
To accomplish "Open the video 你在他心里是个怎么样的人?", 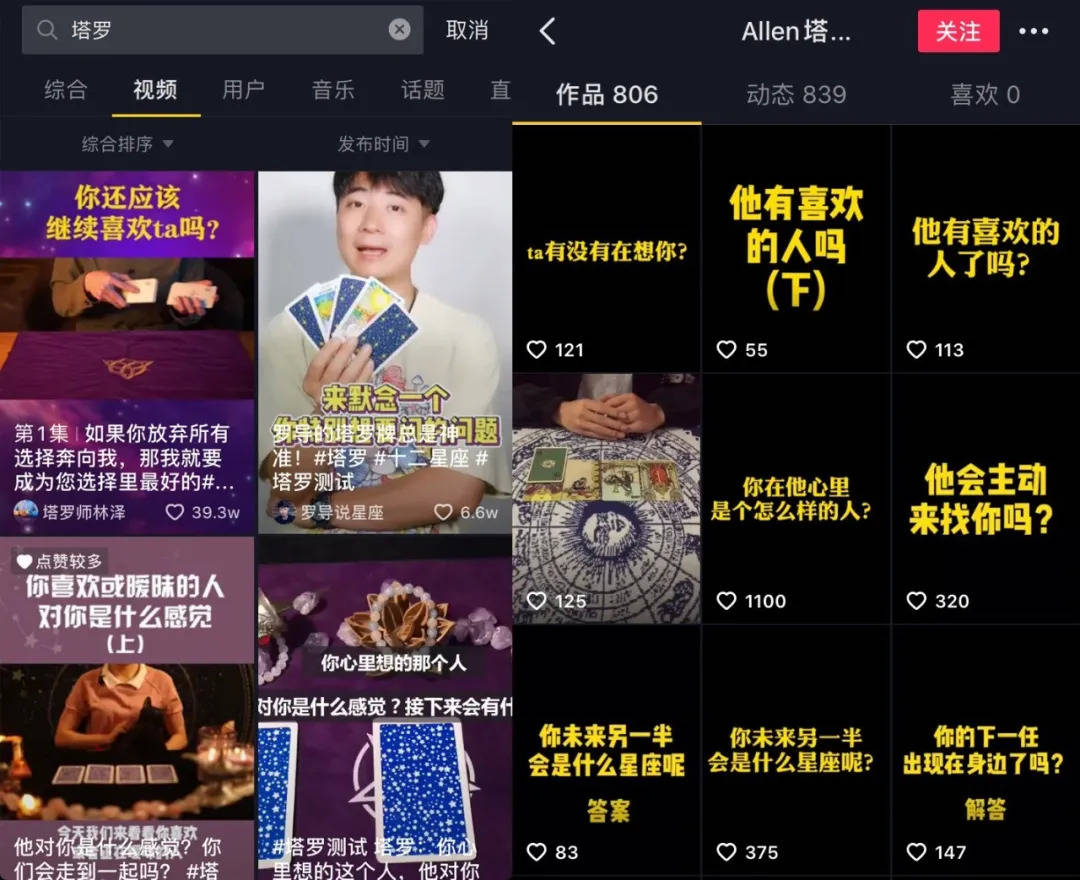I will pos(796,500).
